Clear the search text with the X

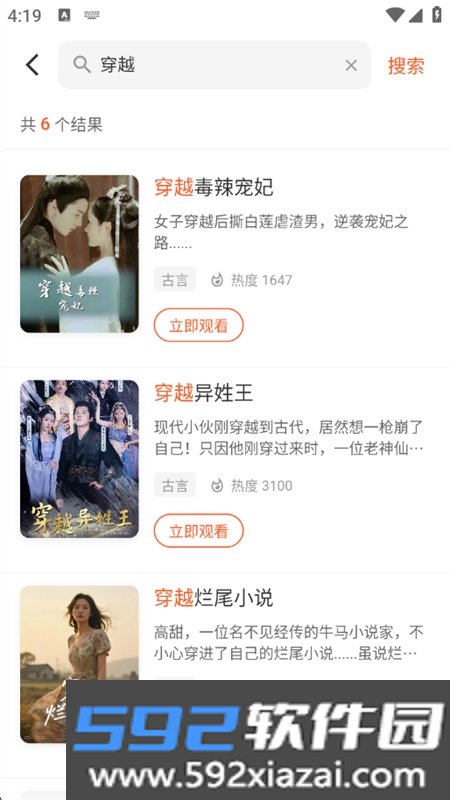[x=351, y=65]
